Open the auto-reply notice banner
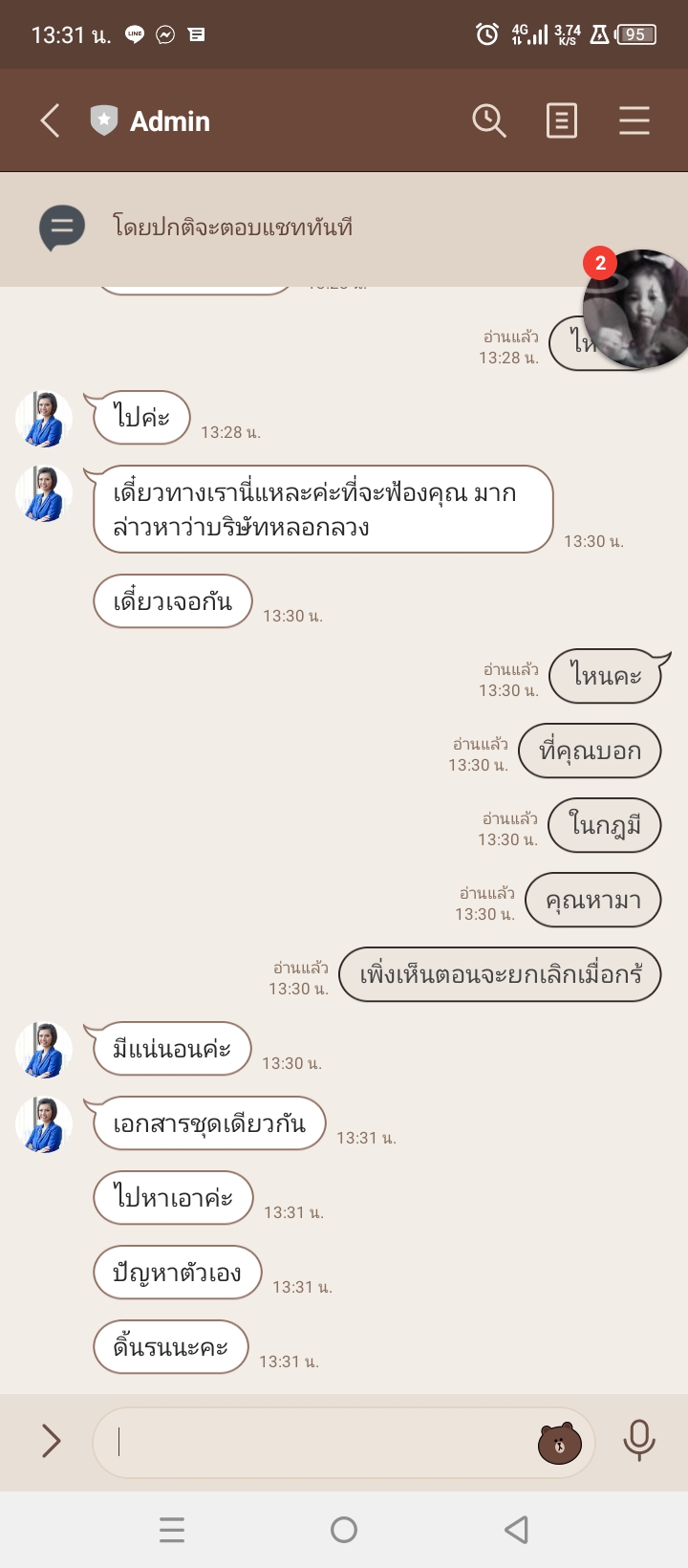Image resolution: width=688 pixels, height=1568 pixels. tap(344, 228)
